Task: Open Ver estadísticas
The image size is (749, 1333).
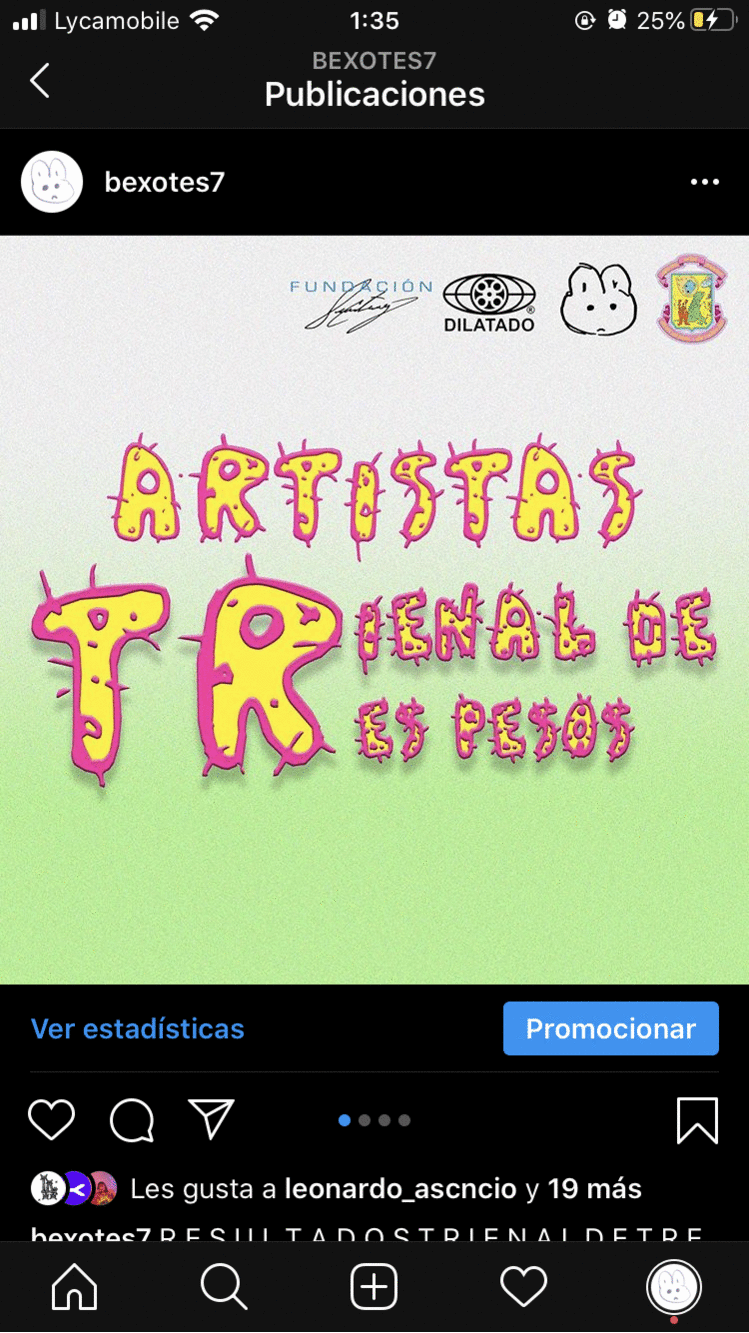Action: [x=137, y=1028]
